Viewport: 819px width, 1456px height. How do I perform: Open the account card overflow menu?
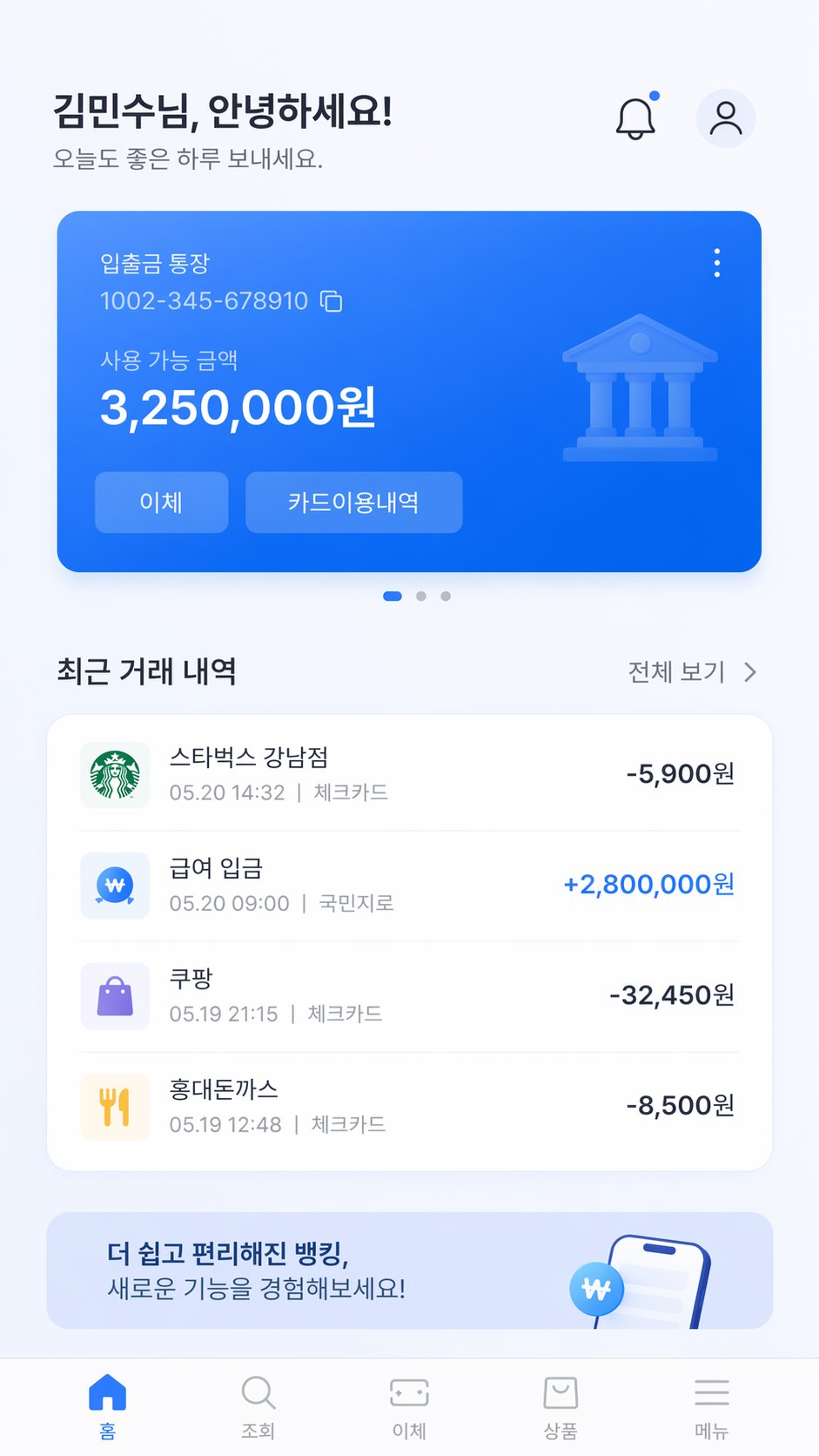tap(716, 263)
